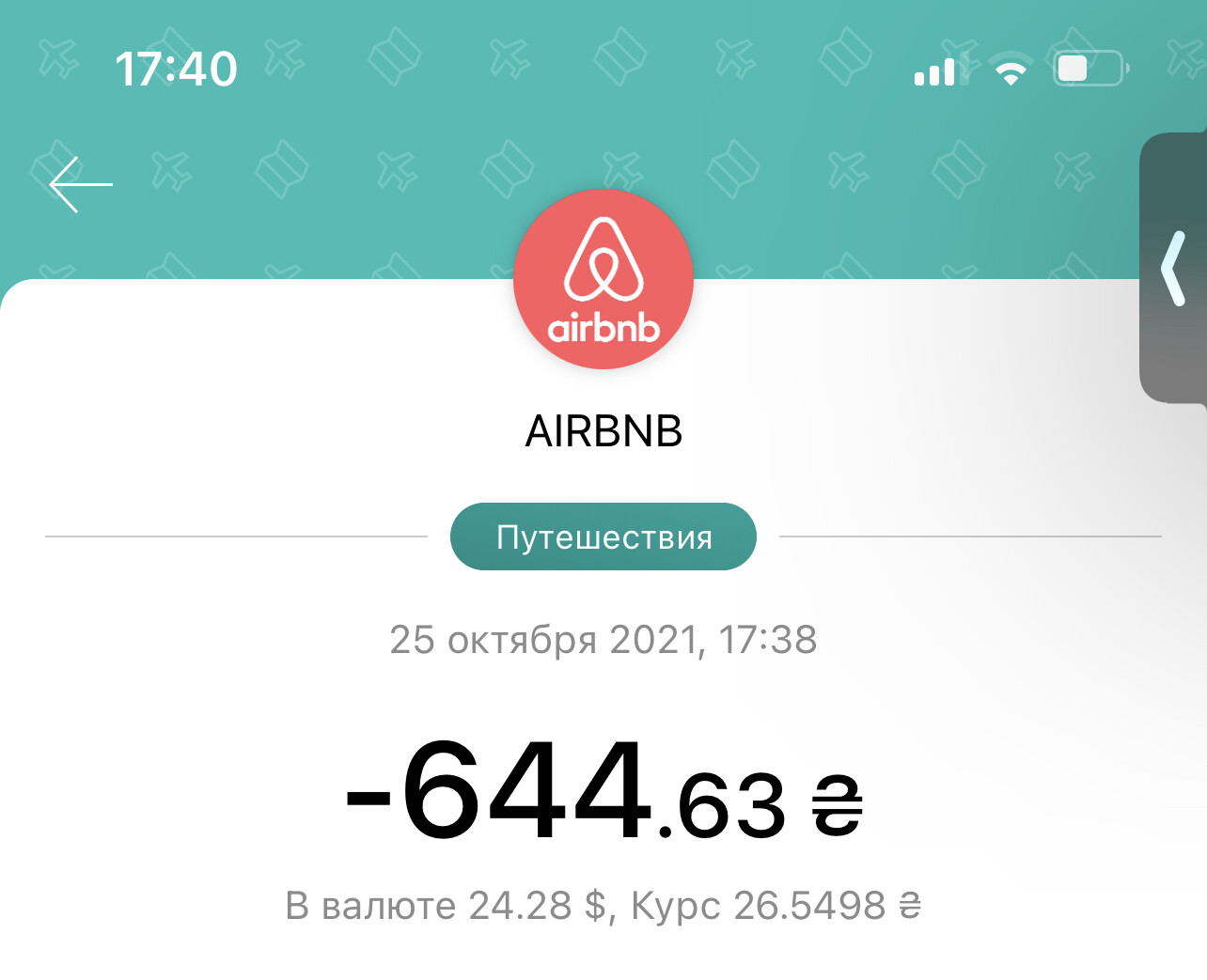Expand the side panel chevron handle

(1173, 269)
